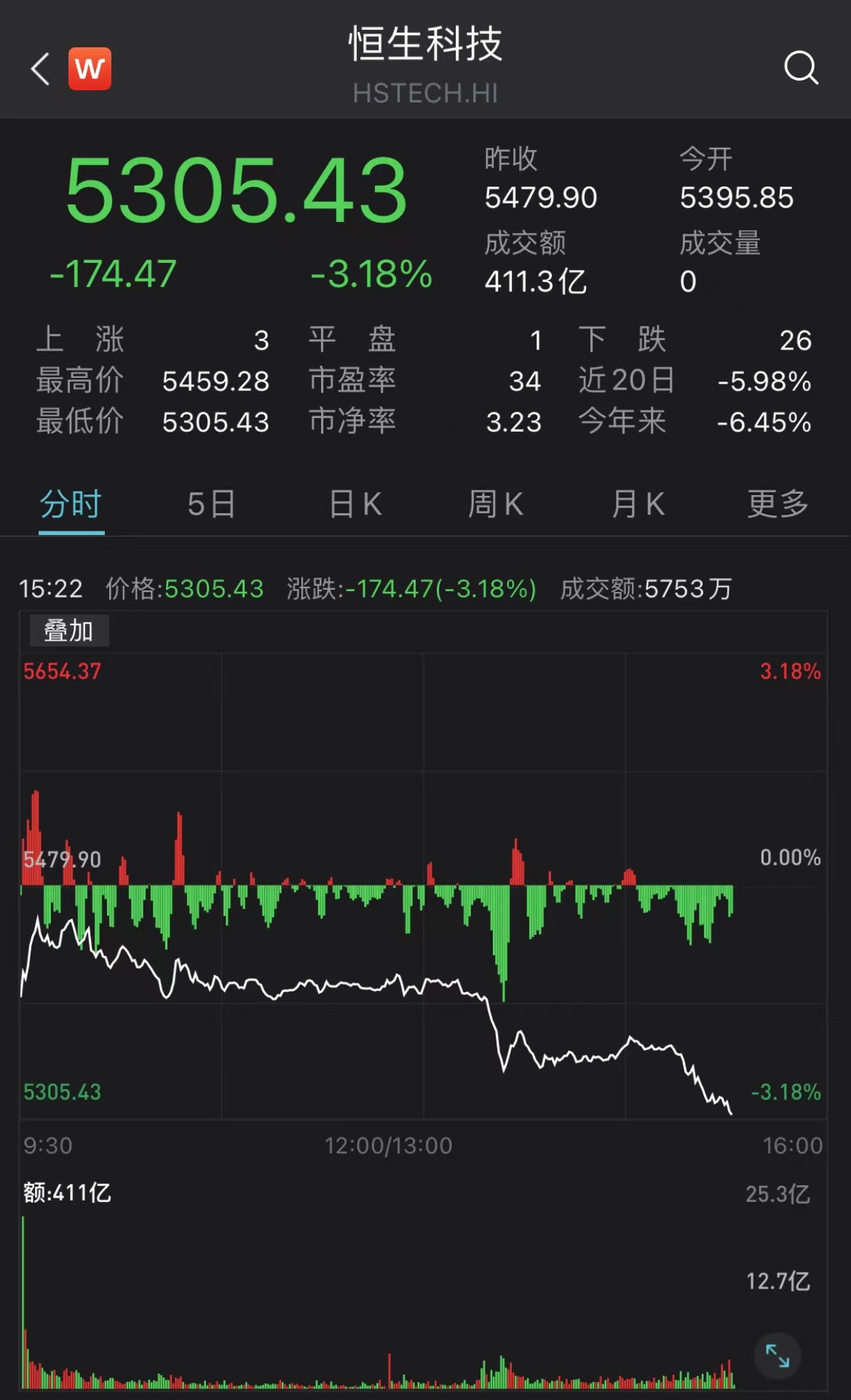Show the 周K weekly chart
Image resolution: width=851 pixels, height=1400 pixels.
(495, 504)
